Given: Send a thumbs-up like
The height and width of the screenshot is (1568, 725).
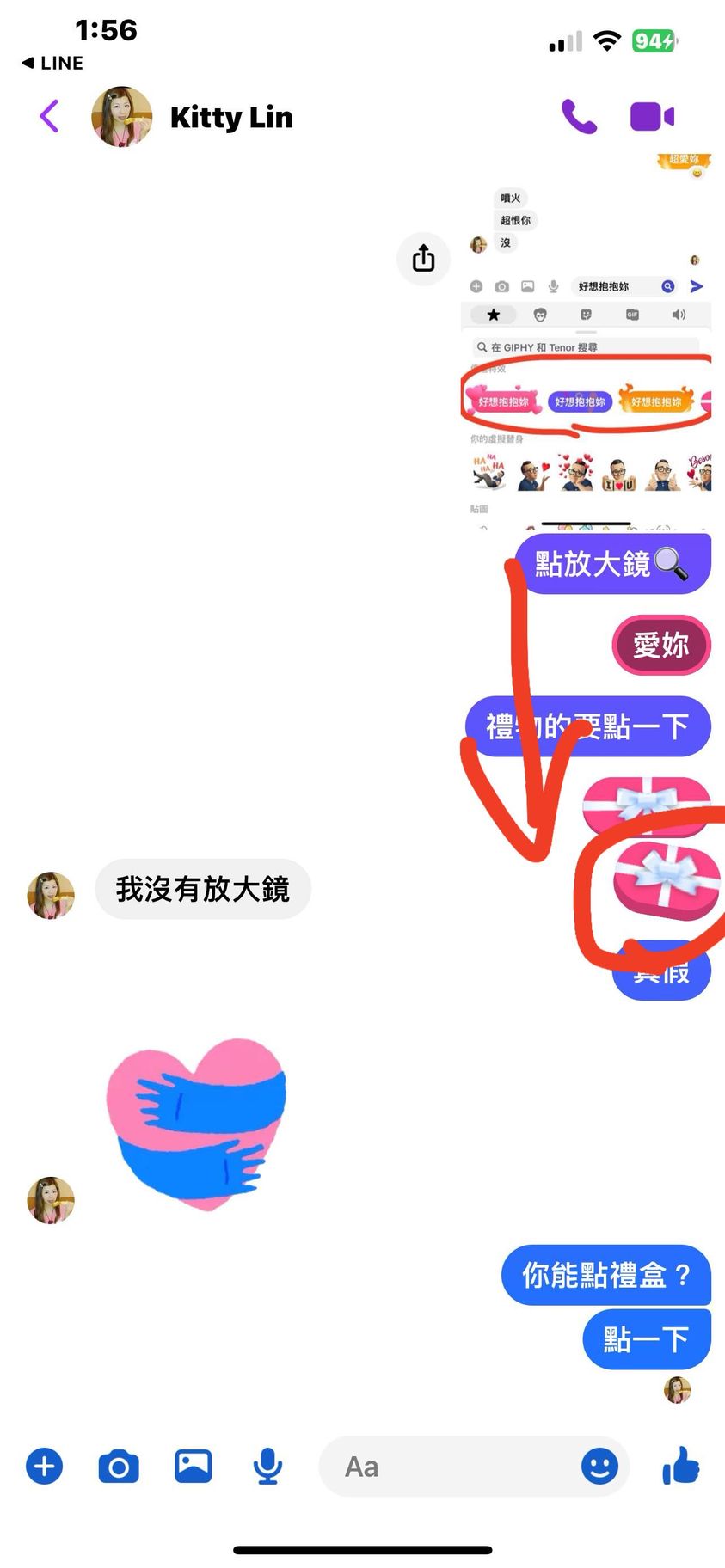Looking at the screenshot, I should click(x=681, y=1466).
